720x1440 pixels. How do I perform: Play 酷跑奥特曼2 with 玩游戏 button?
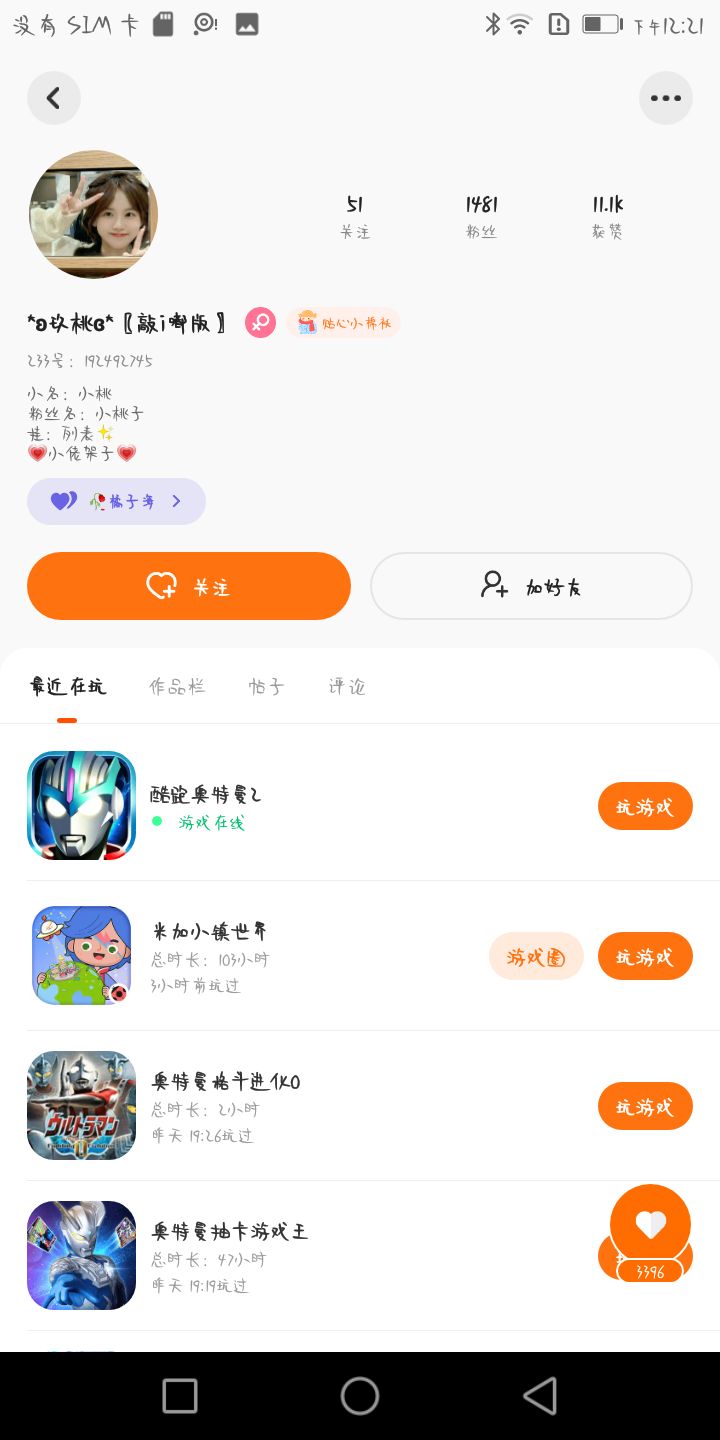pos(645,806)
